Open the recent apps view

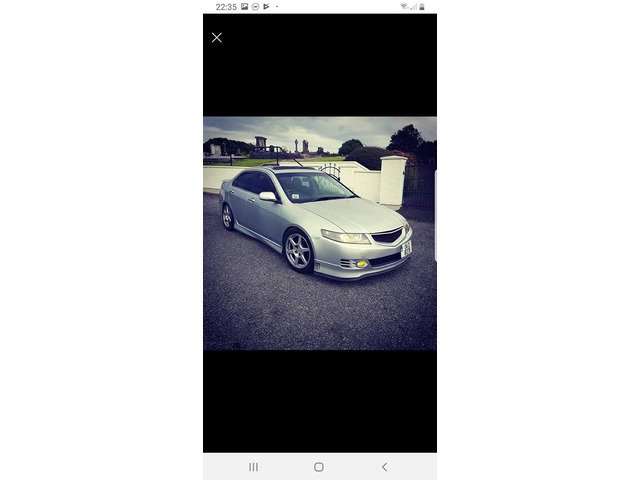pos(253,467)
